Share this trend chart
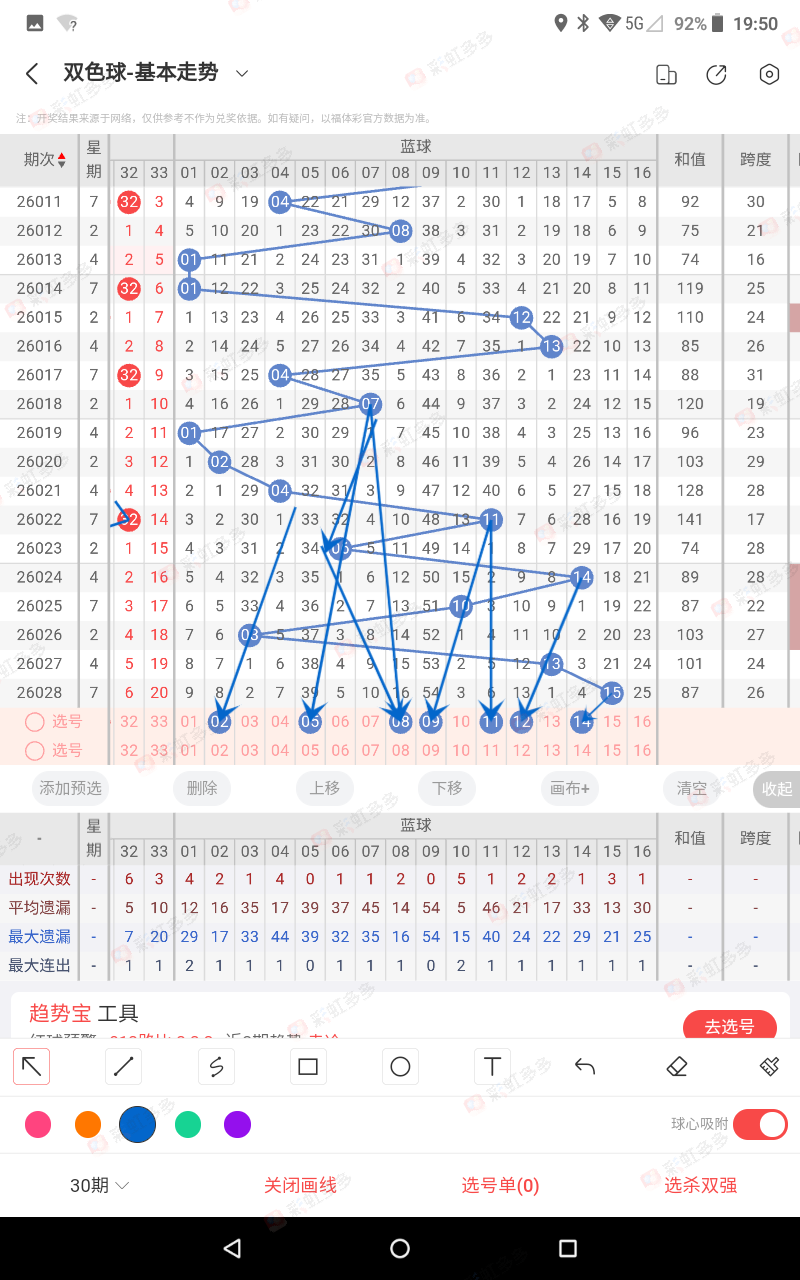800x1280 pixels. click(x=716, y=75)
